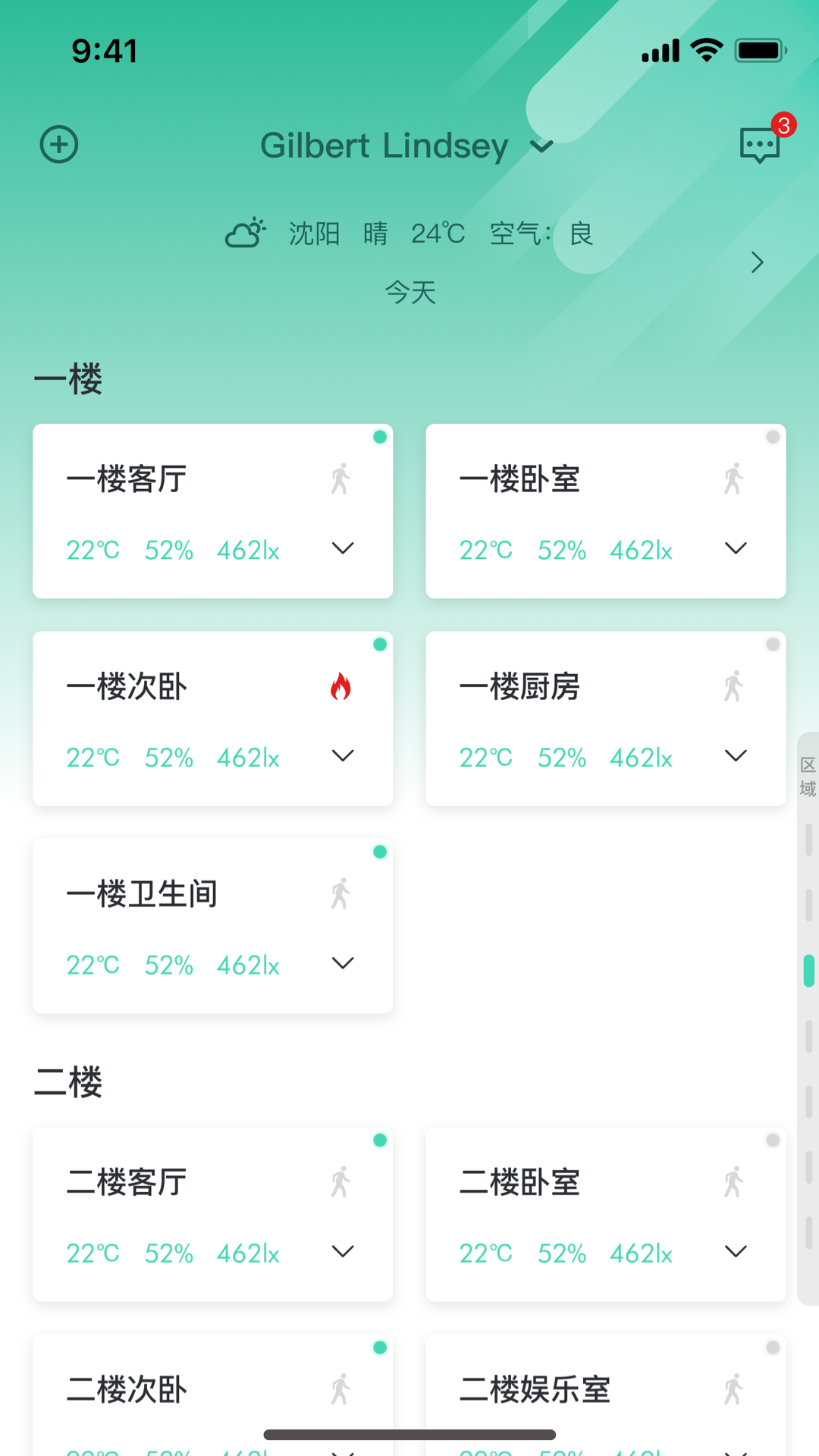
Task: Expand the 一楼卧室 card chevron
Action: [736, 548]
